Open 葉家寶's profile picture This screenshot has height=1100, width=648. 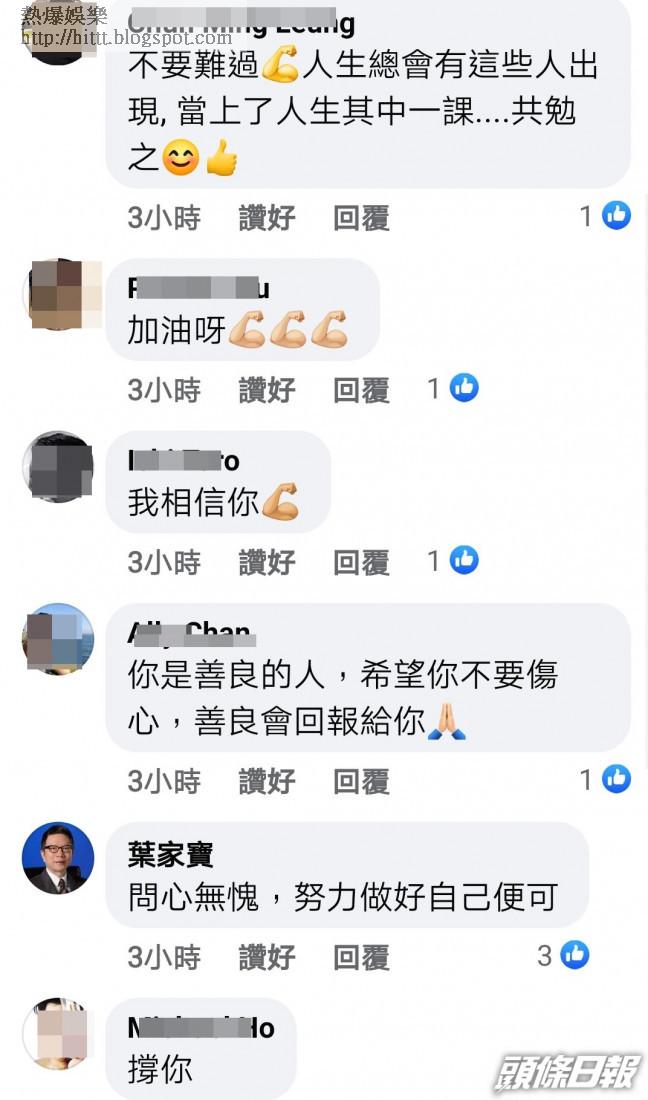coord(58,858)
